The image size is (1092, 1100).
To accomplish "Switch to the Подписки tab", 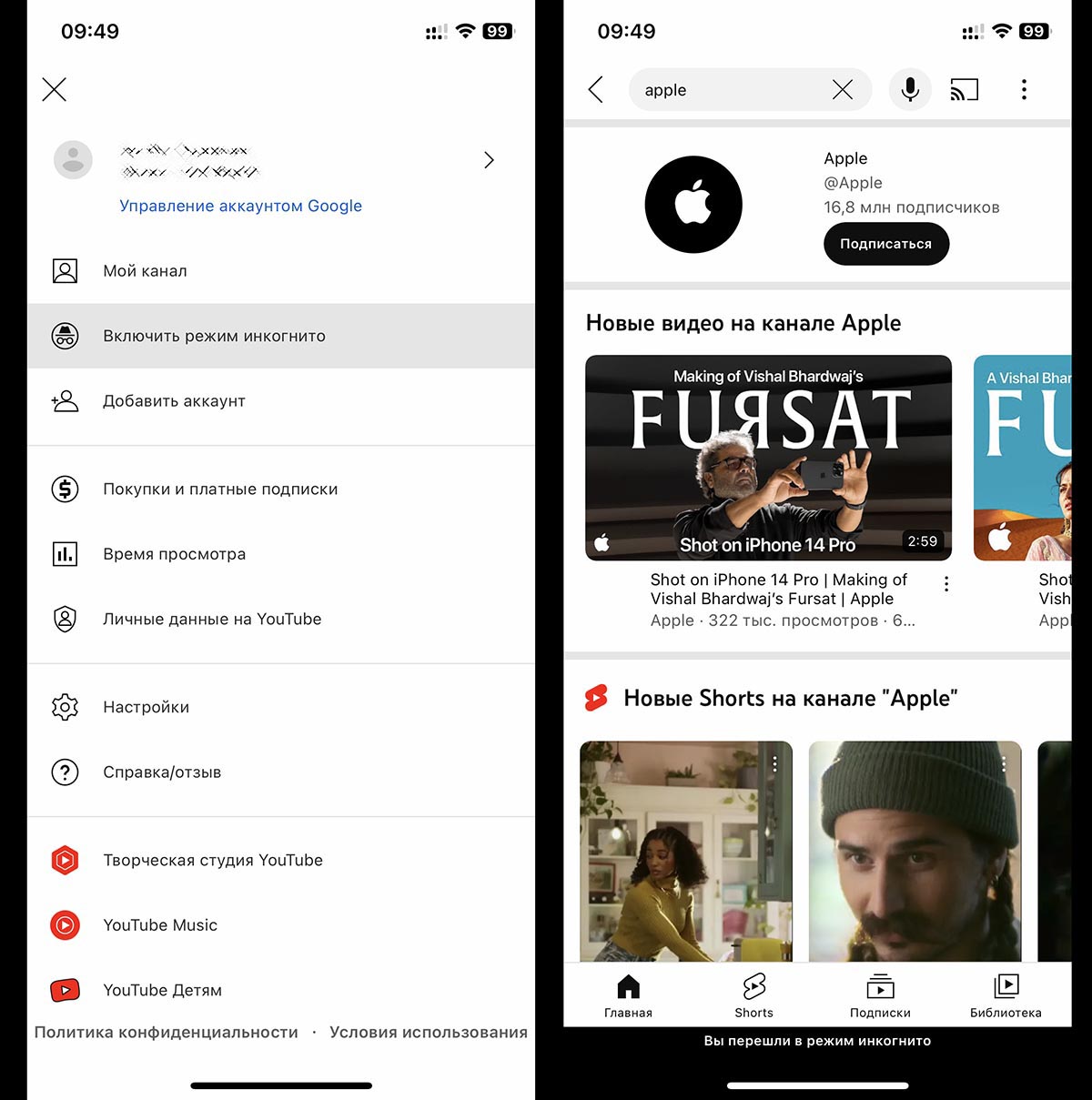I will [x=880, y=995].
